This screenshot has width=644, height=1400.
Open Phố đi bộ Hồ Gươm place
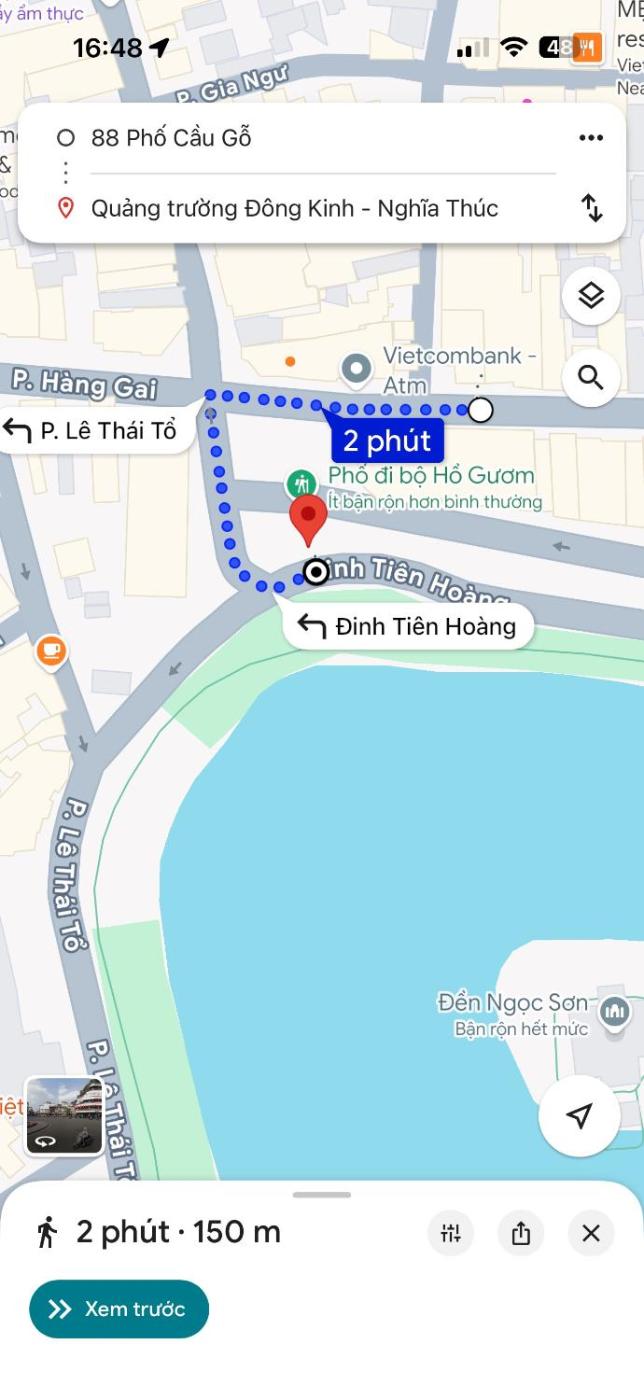[301, 485]
